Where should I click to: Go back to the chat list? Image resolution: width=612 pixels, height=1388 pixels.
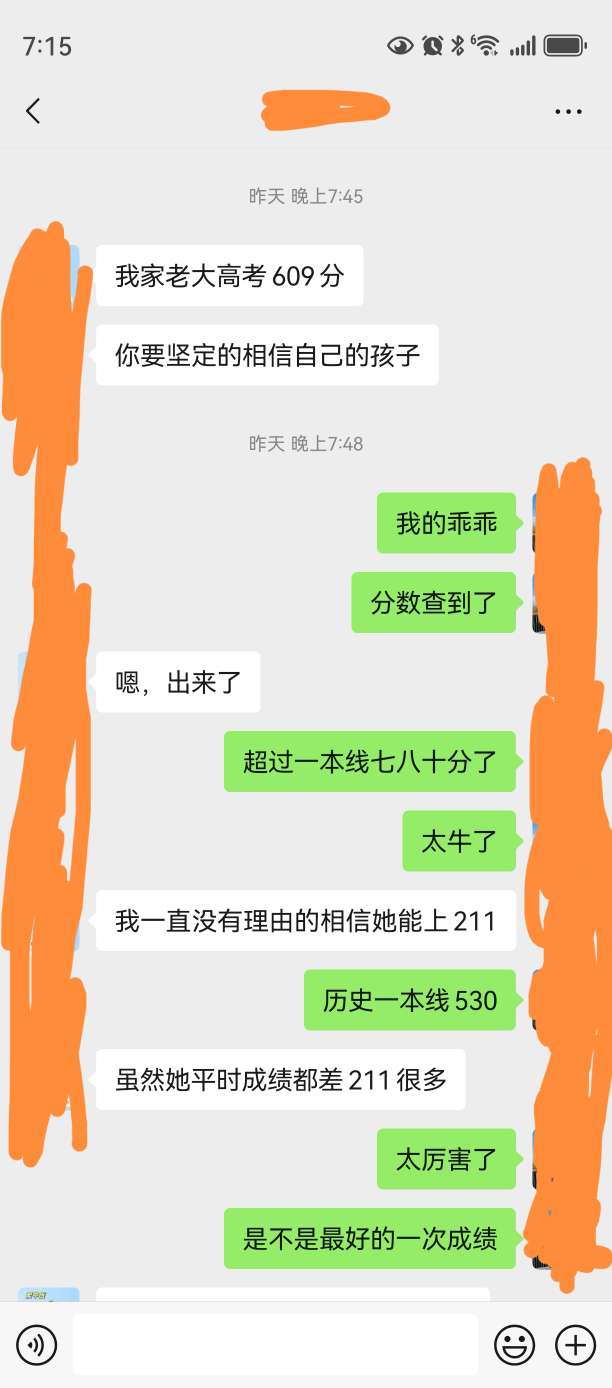(x=33, y=111)
